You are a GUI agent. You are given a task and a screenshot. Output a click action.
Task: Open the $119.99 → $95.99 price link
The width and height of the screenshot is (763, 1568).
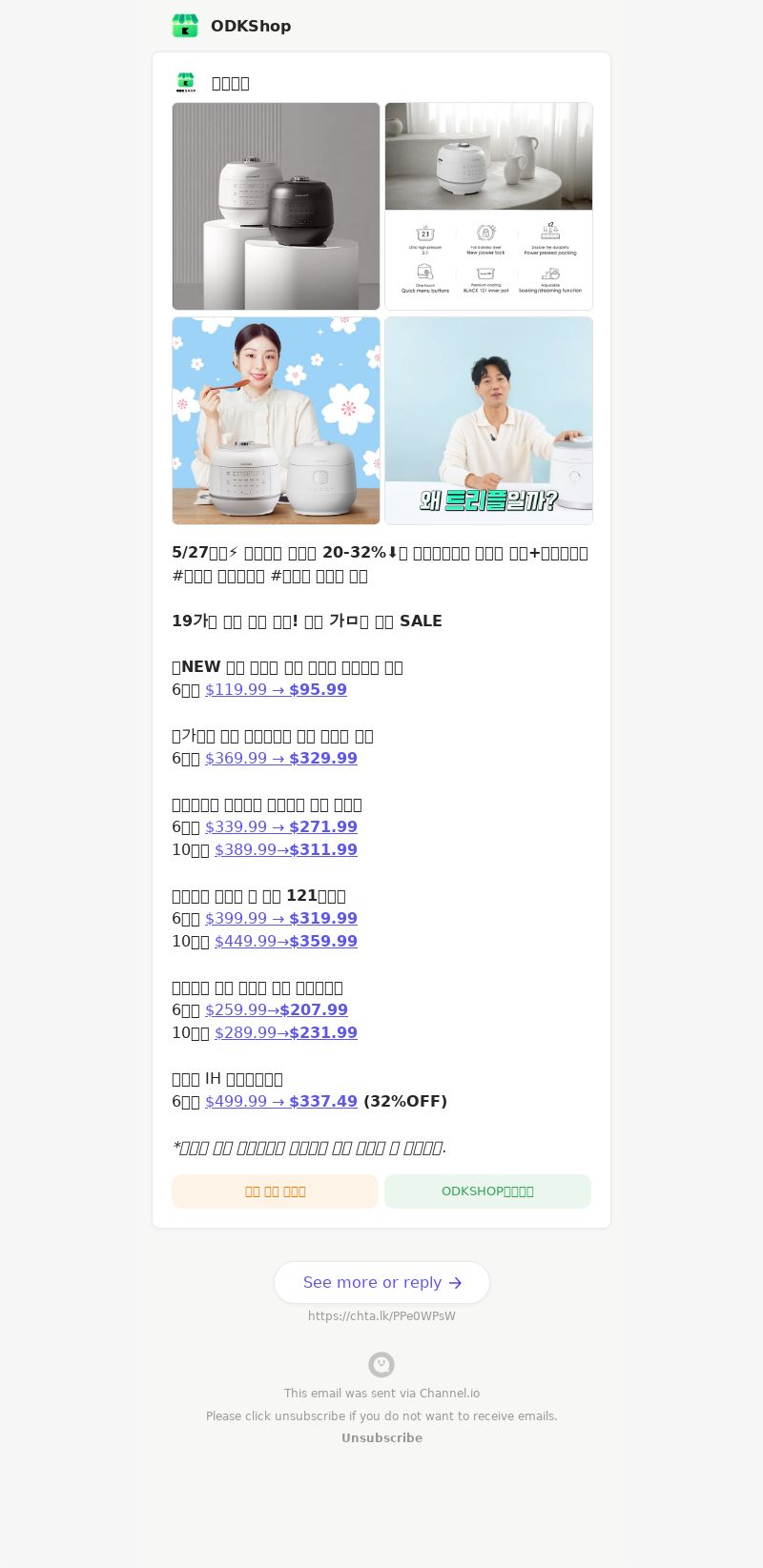point(276,689)
